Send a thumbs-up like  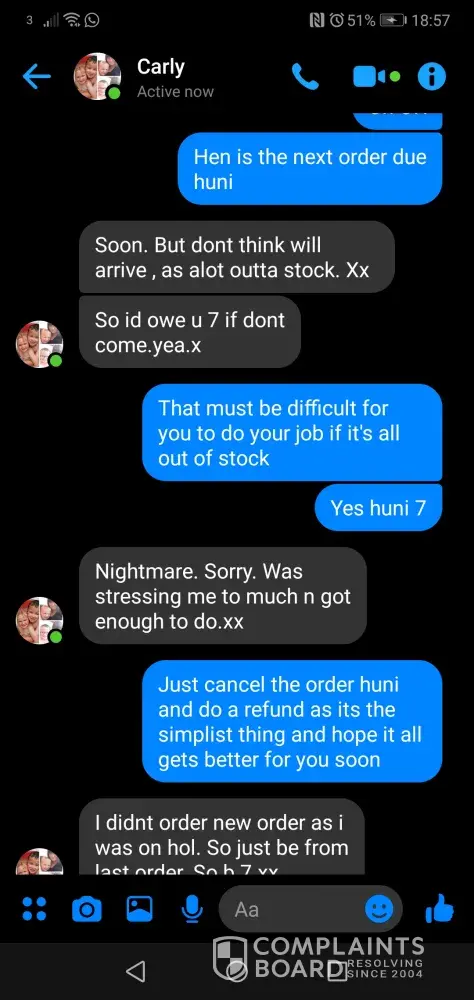click(439, 908)
